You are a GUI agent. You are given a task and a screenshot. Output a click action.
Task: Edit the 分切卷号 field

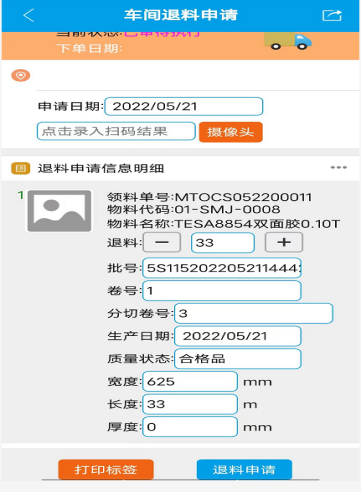[254, 313]
